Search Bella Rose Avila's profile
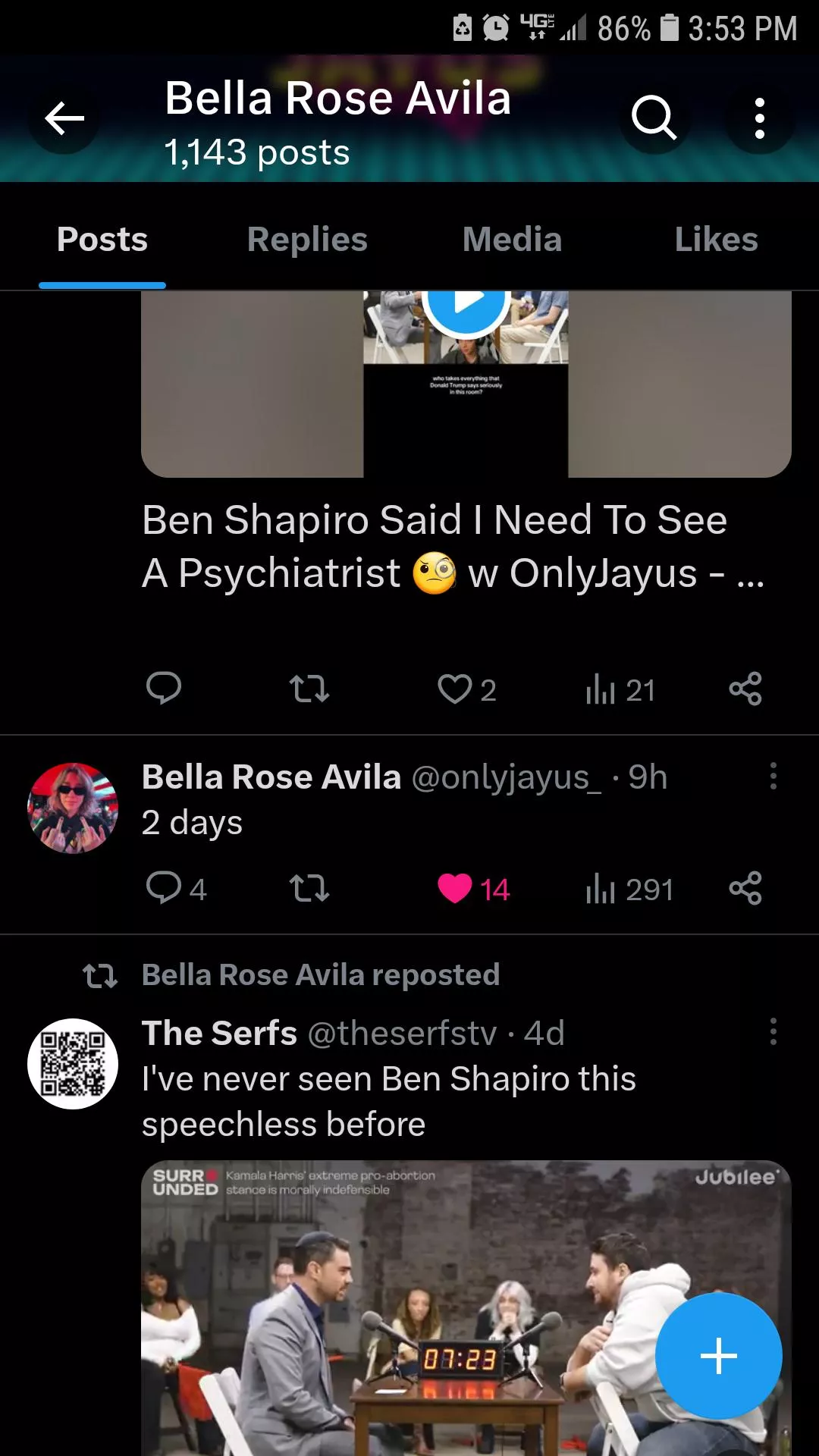The image size is (819, 1456). tap(654, 118)
